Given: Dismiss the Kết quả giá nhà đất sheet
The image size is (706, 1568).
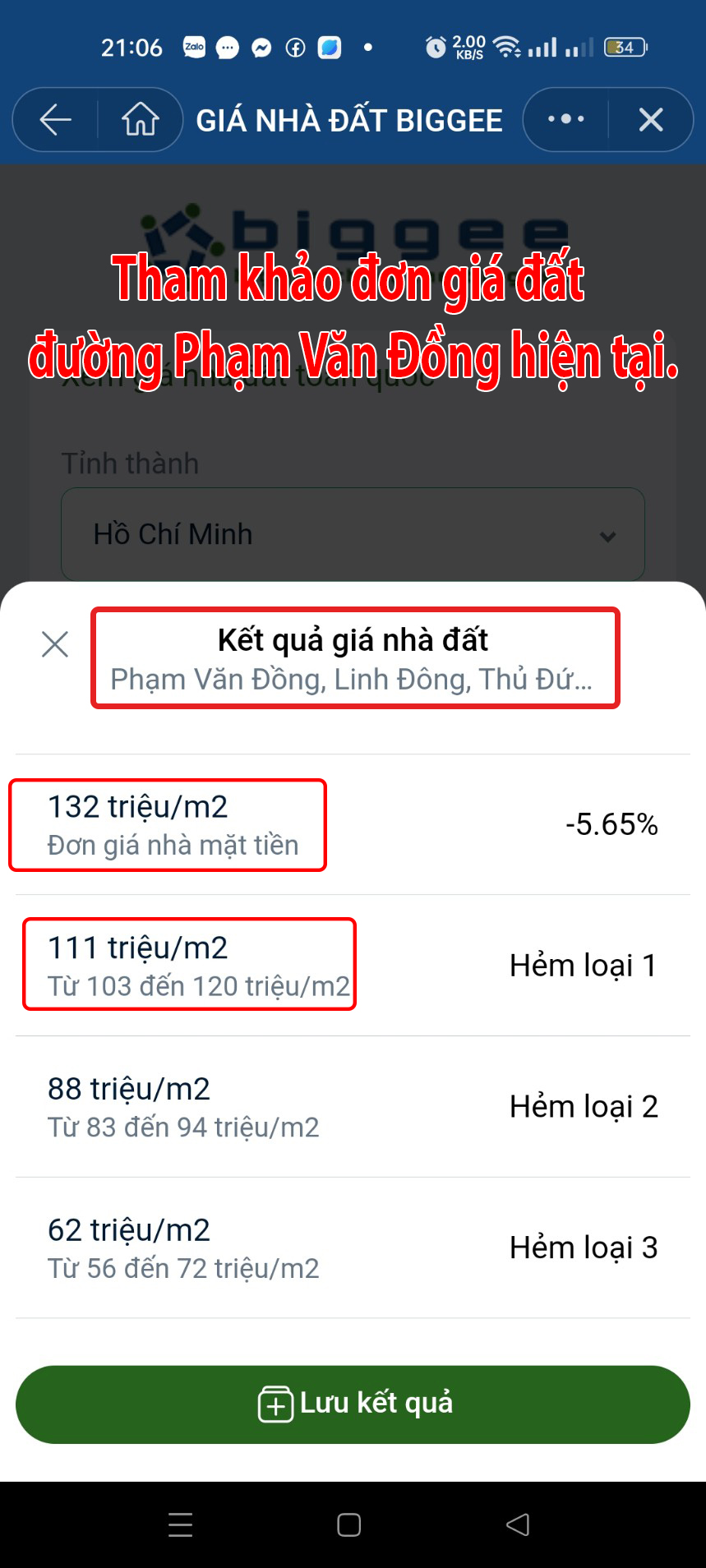Looking at the screenshot, I should (55, 644).
